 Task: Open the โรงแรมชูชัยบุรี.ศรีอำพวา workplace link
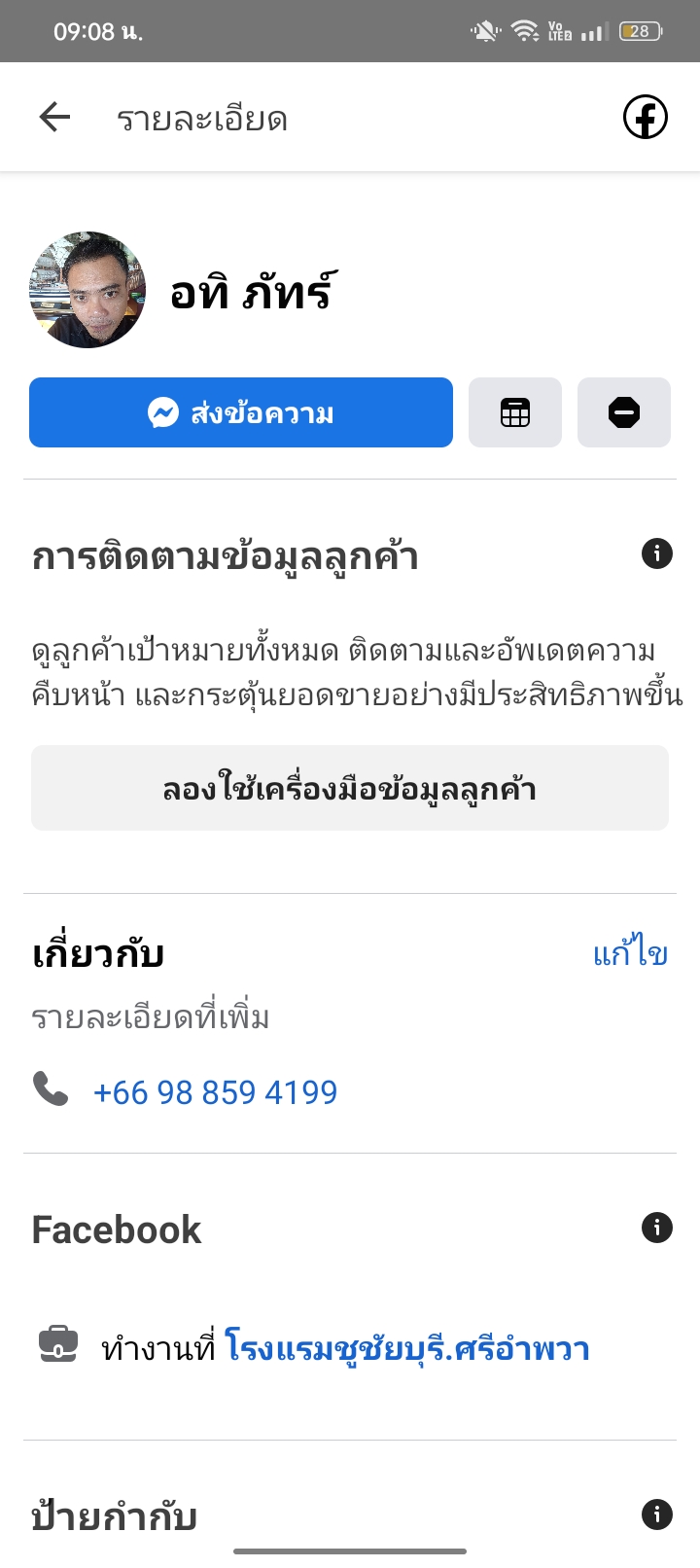pyautogui.click(x=406, y=1348)
